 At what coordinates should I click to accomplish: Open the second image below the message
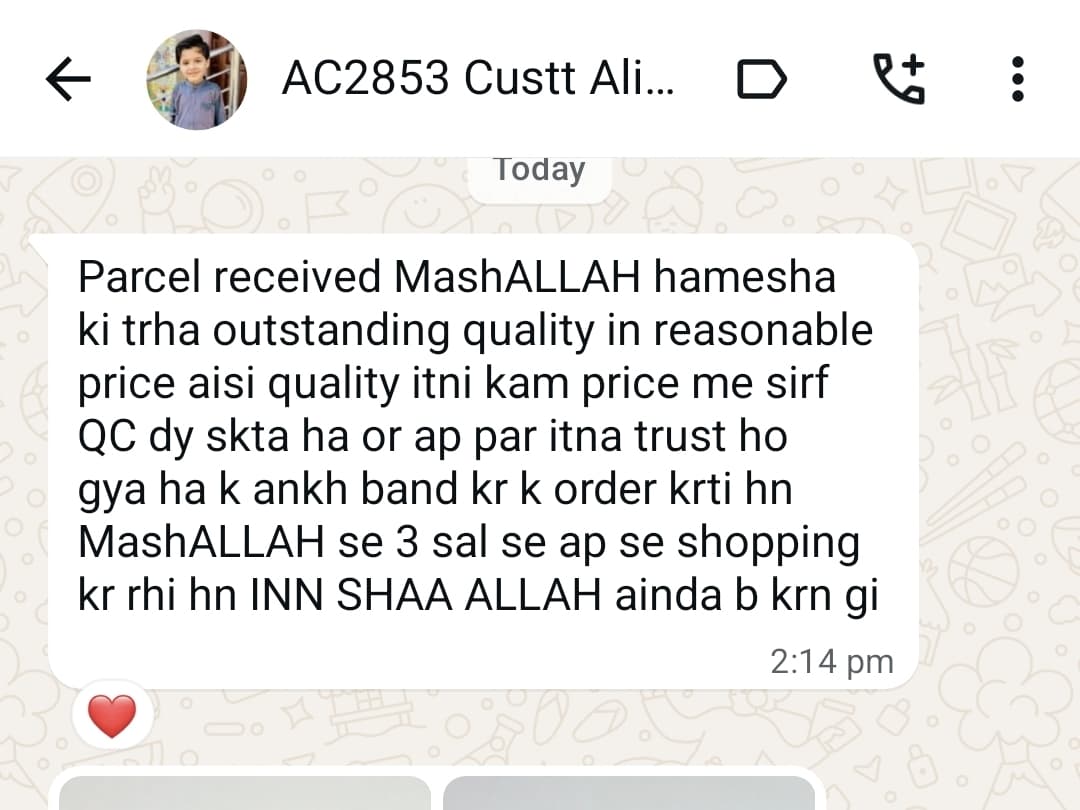[628, 793]
